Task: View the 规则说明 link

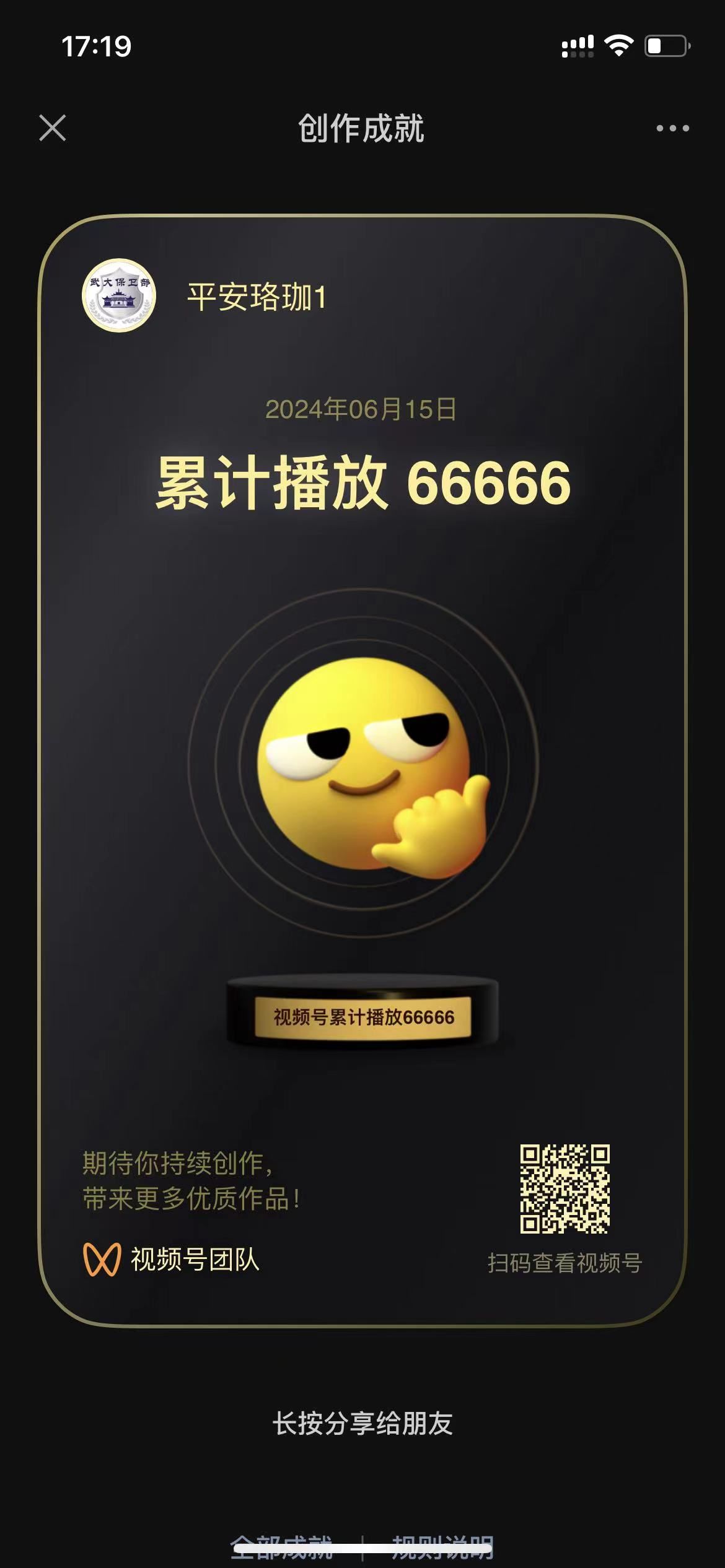Action: coord(442,1546)
